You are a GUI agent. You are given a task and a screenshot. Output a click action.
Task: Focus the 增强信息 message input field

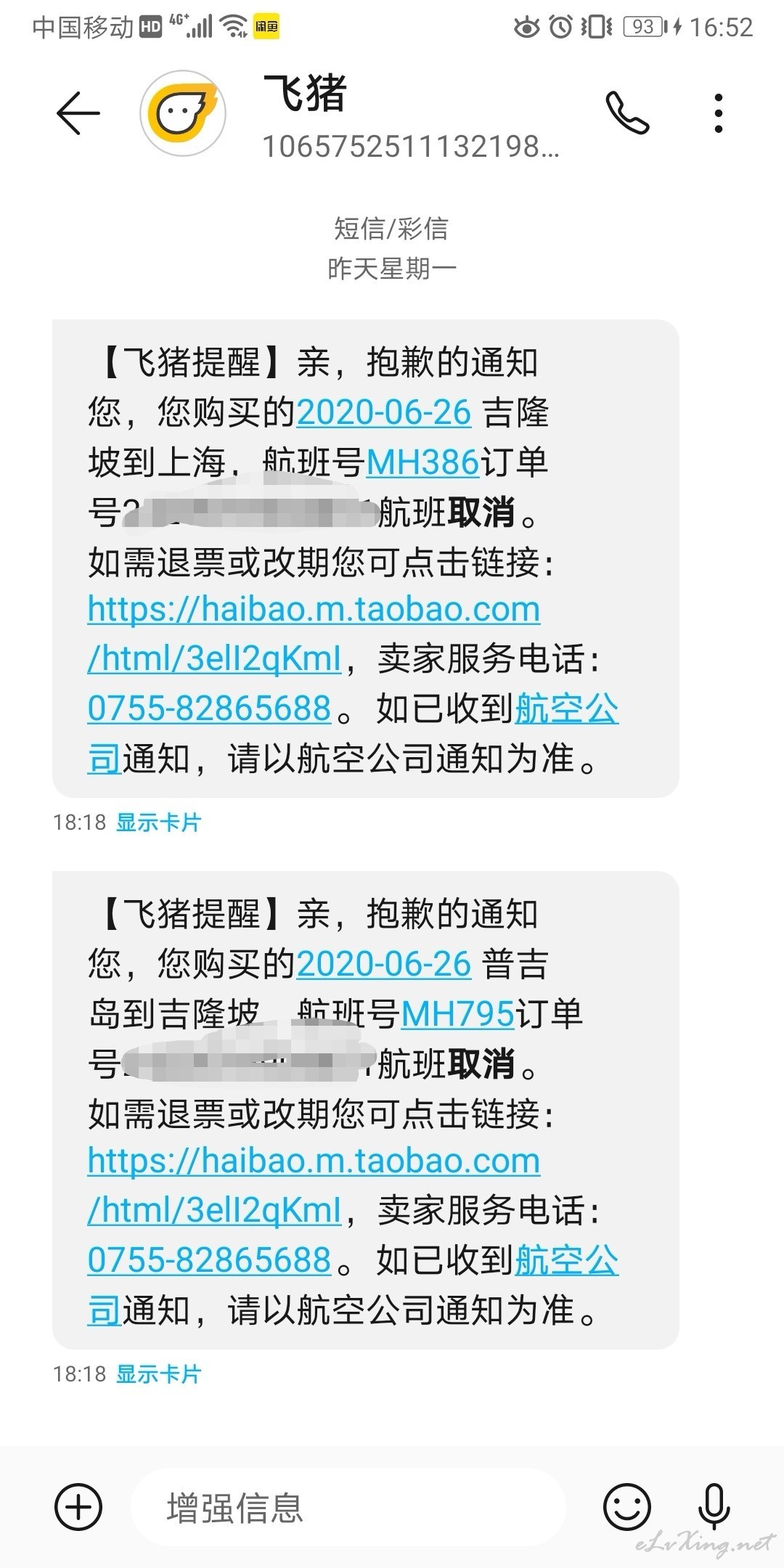pos(348,1507)
